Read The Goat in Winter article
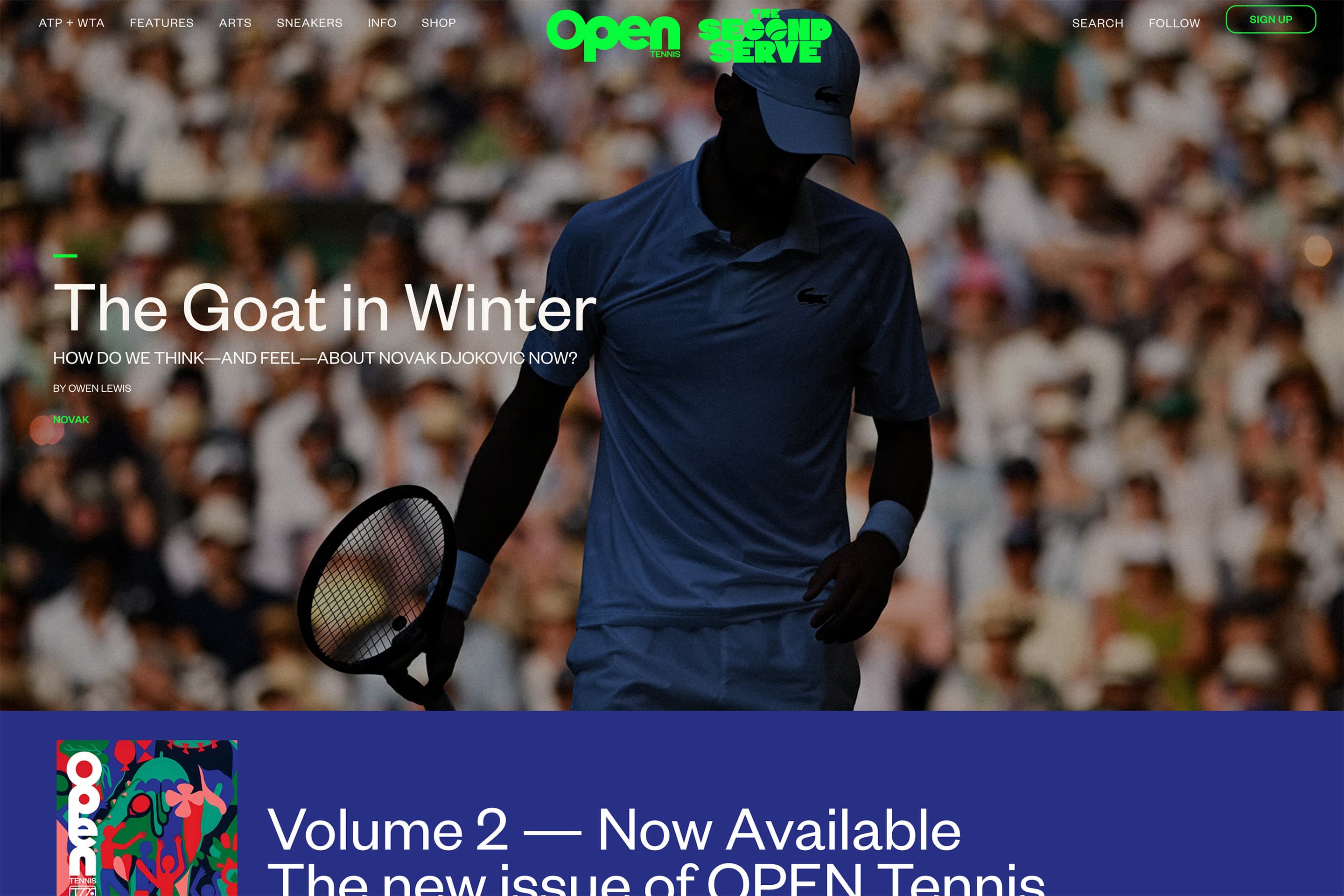 (x=324, y=308)
